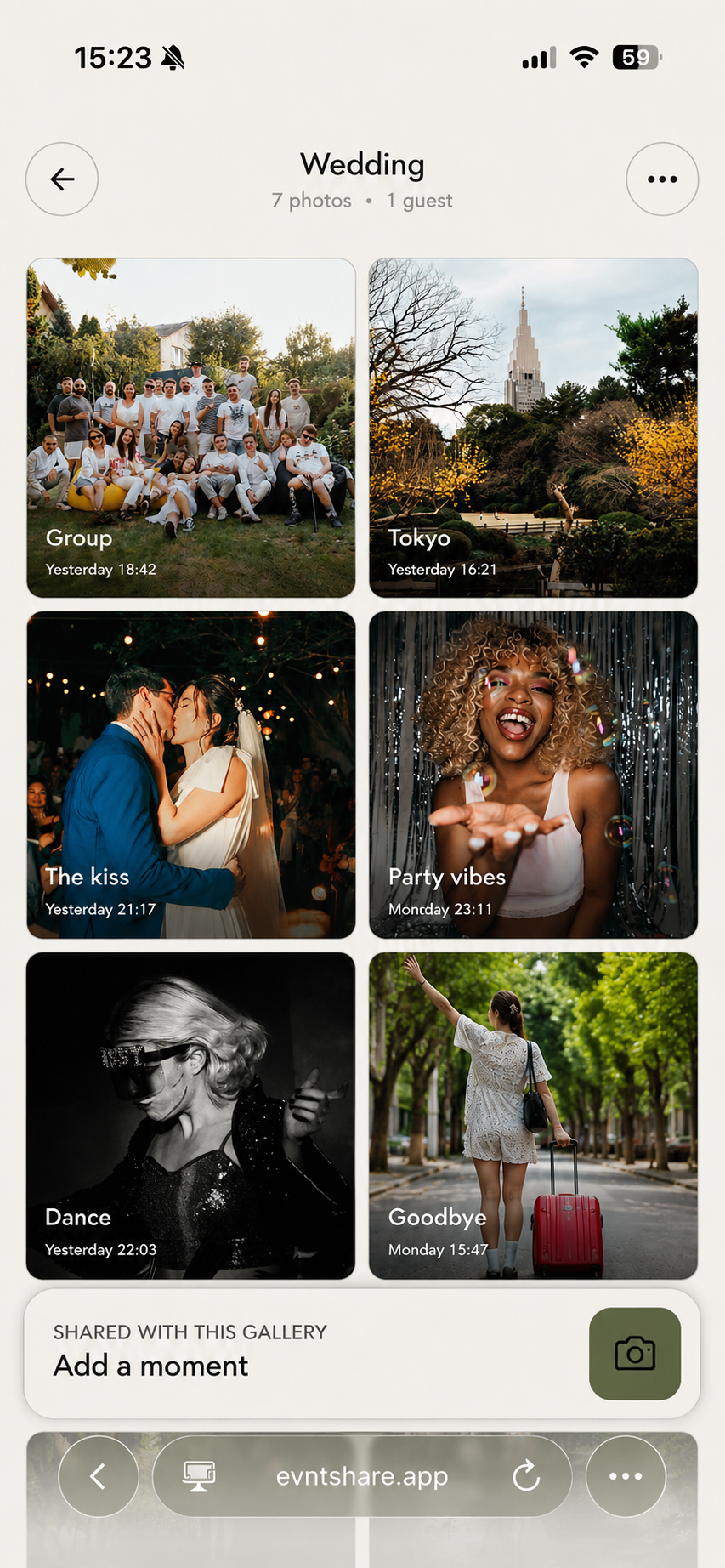View the Party vibes photo
The image size is (725, 1568).
534,775
